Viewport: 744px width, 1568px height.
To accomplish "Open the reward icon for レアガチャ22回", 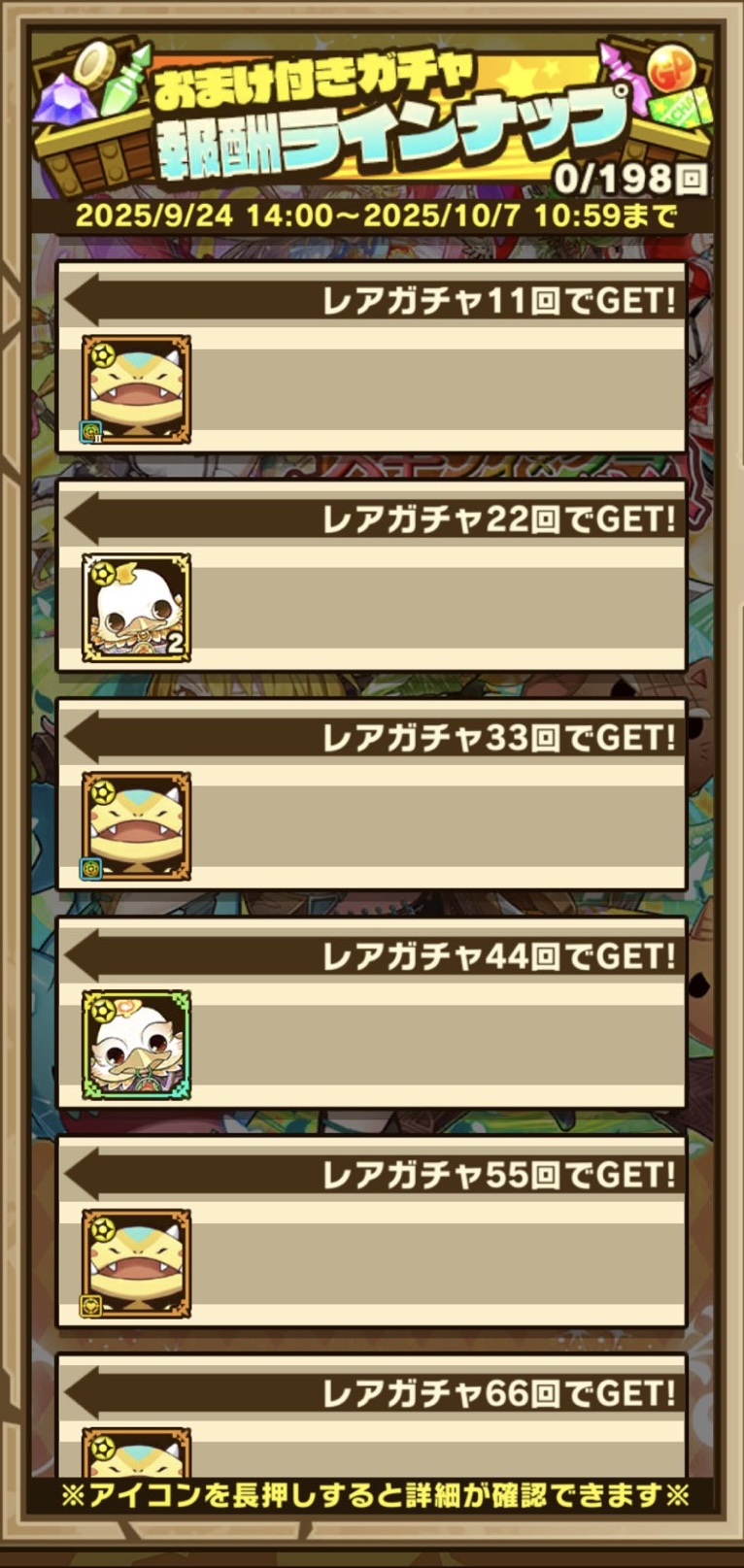I will 136,608.
